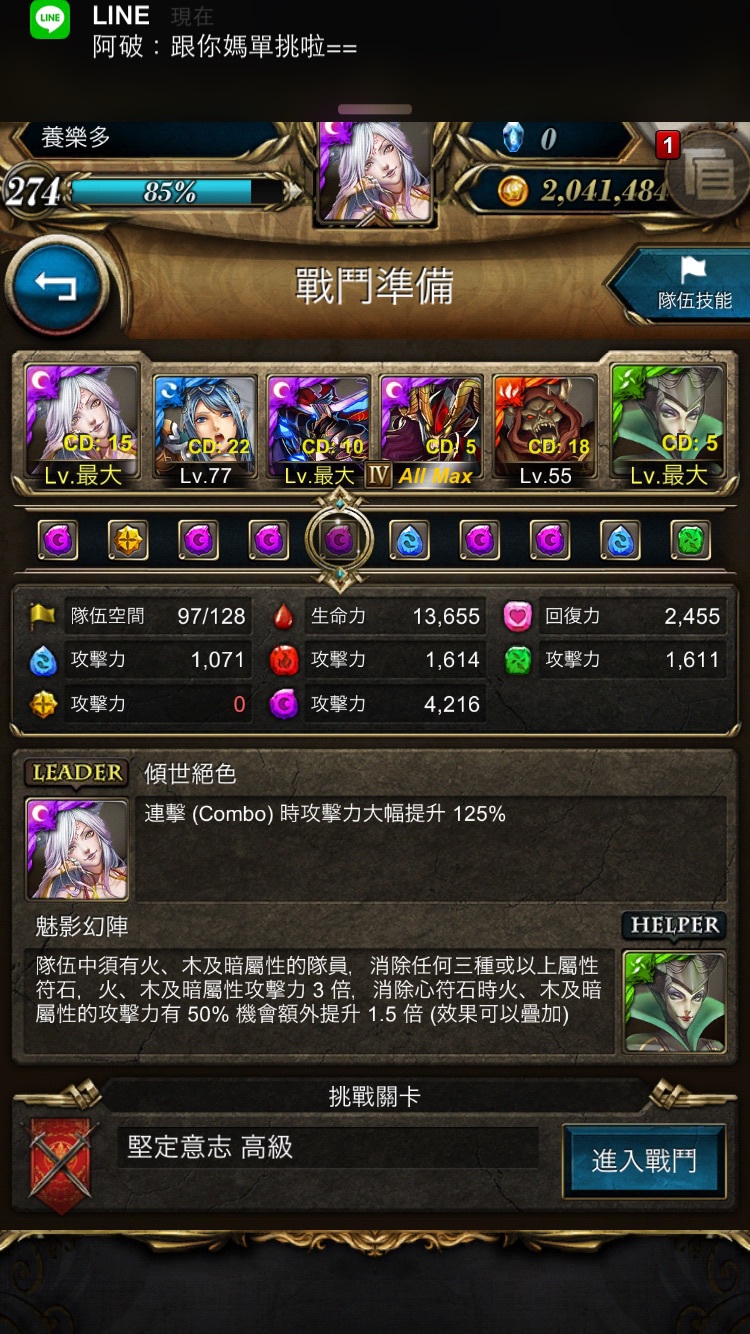Select the team card with CD 10
The height and width of the screenshot is (1334, 750).
[x=319, y=432]
